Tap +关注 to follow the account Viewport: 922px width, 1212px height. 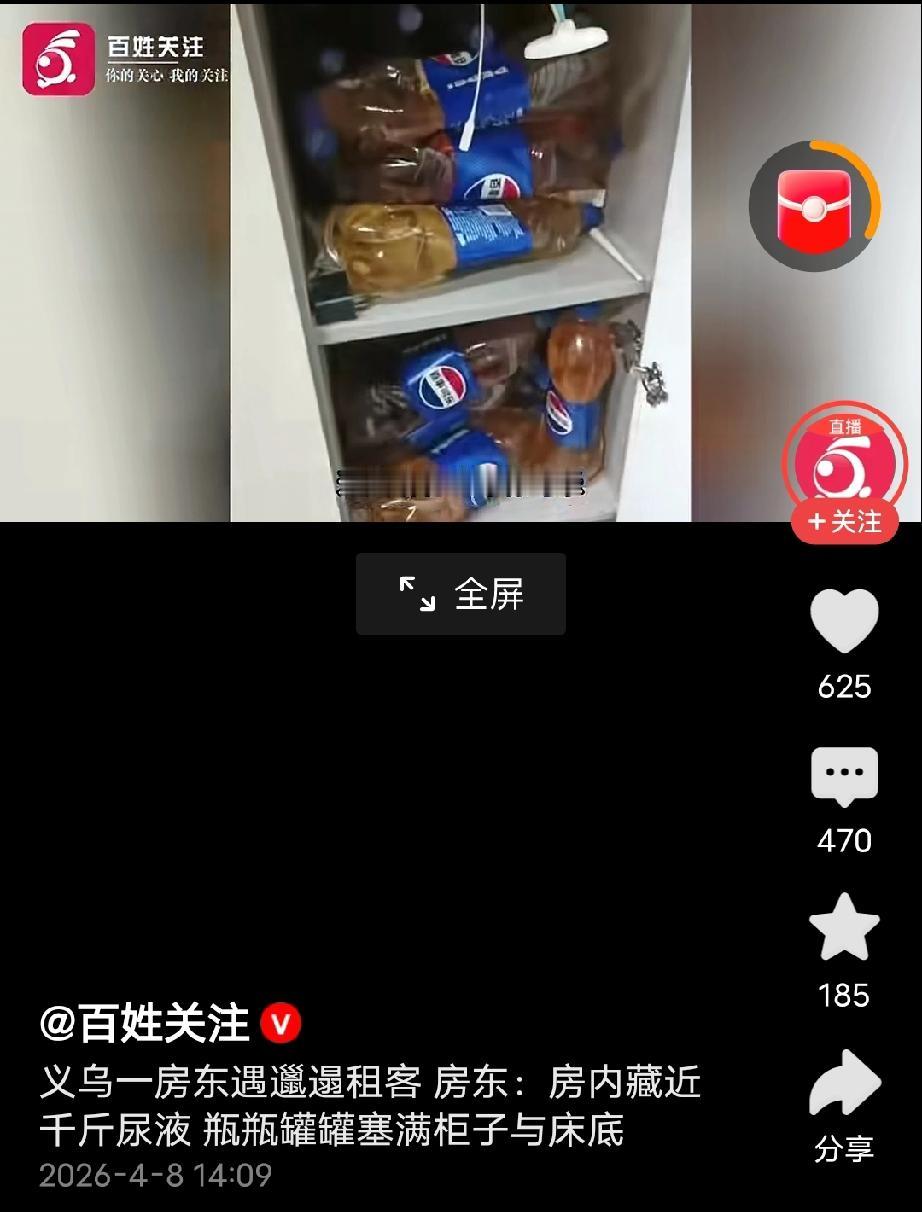click(845, 521)
